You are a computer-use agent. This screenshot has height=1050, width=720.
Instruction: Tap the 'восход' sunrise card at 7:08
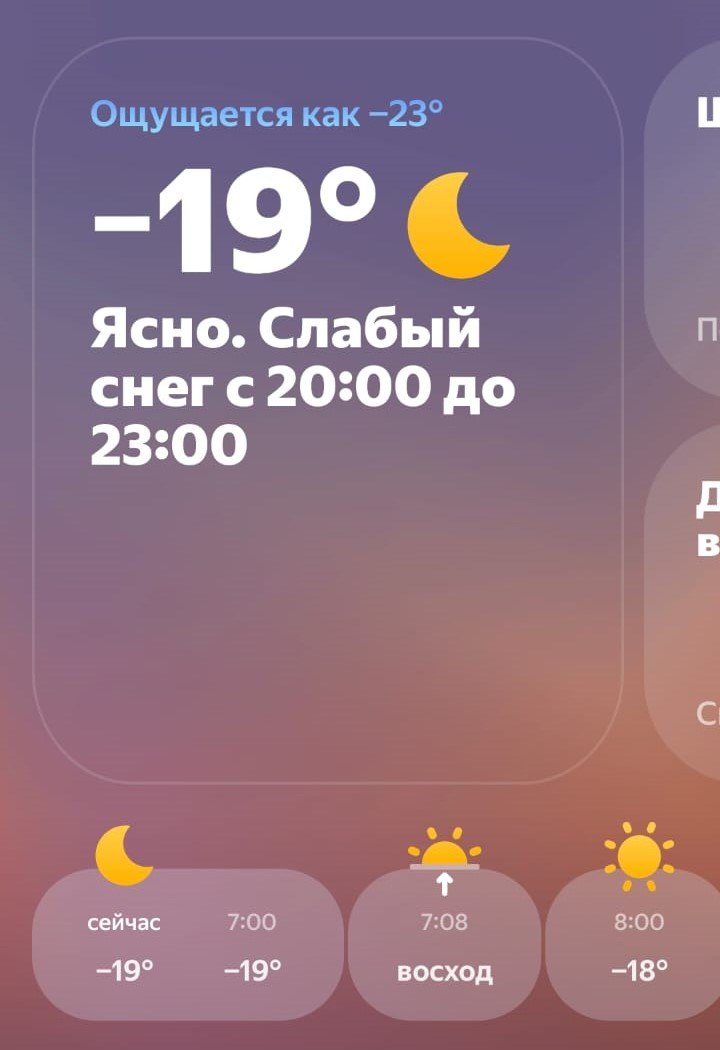click(444, 945)
